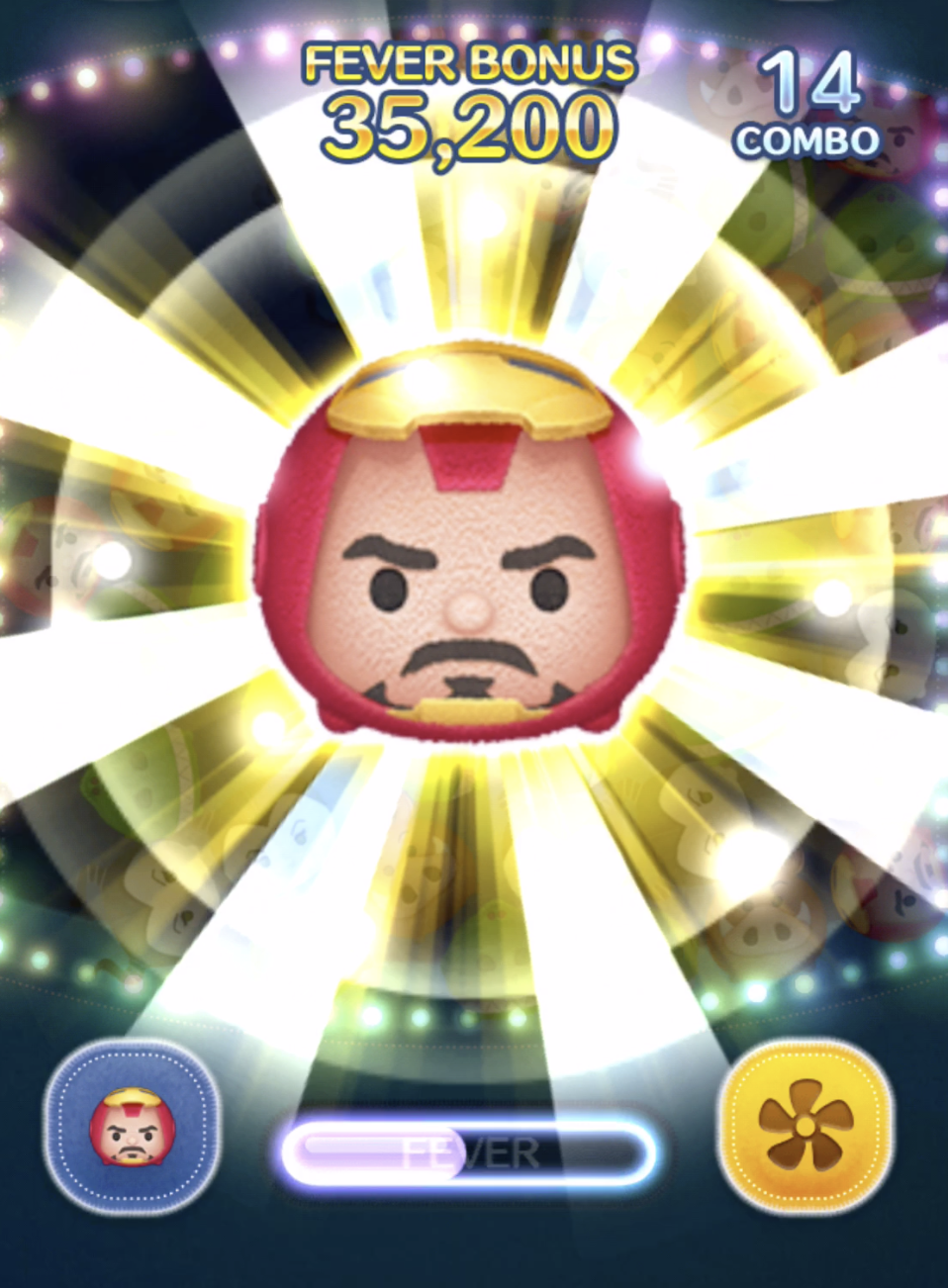Image resolution: width=948 pixels, height=1288 pixels.
Task: Activate the Iron Man skill button
Action: [134, 1127]
